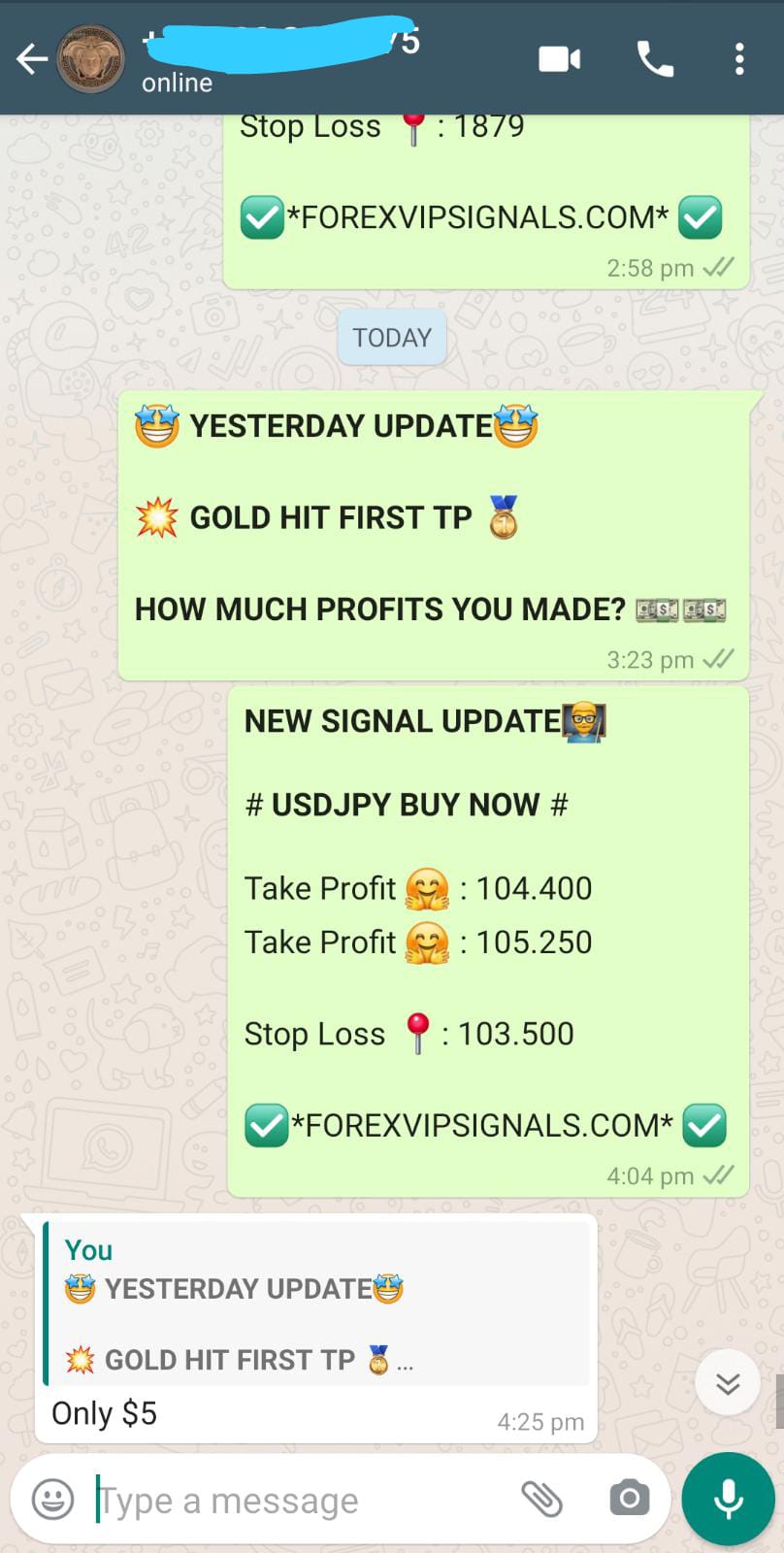The height and width of the screenshot is (1553, 784).
Task: Open the contact's profile picture
Action: click(x=91, y=60)
